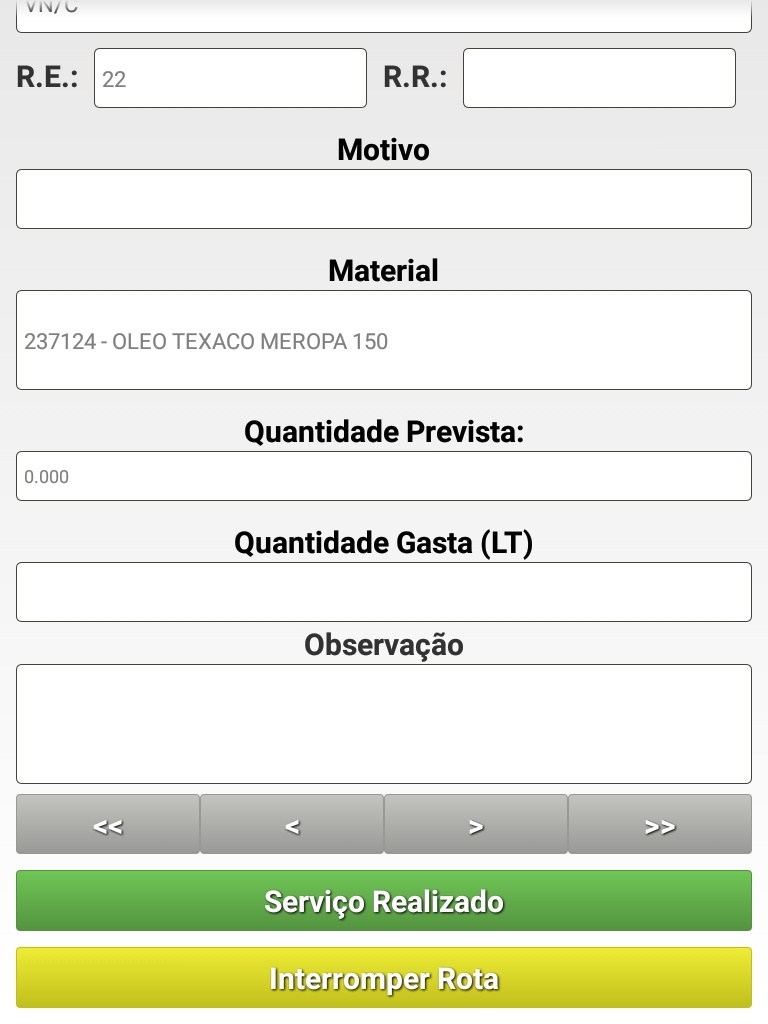Viewport: 768px width, 1024px height.
Task: Confirm with Serviço Realizado button
Action: pyautogui.click(x=384, y=901)
